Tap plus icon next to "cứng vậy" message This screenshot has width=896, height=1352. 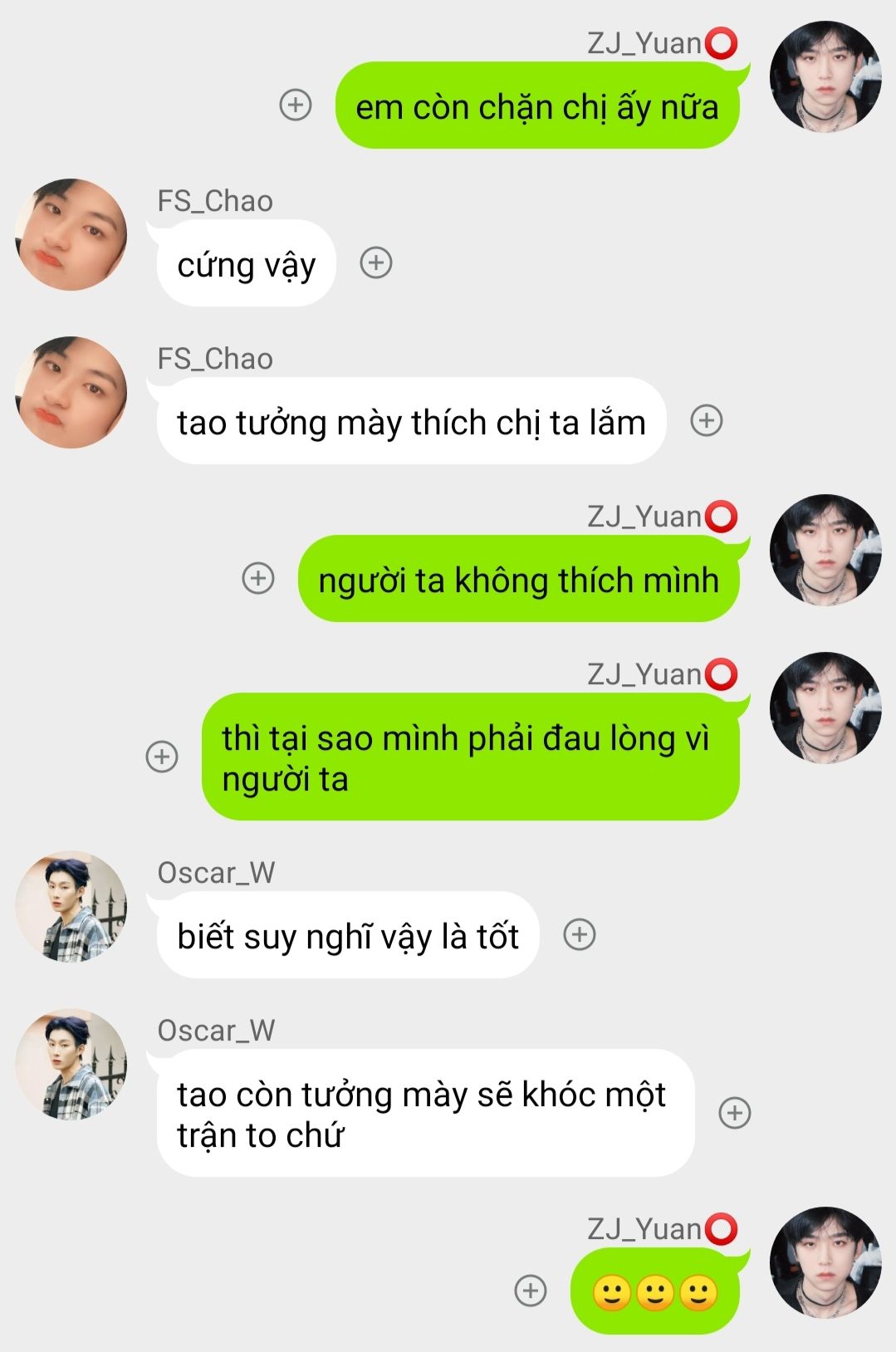click(375, 262)
